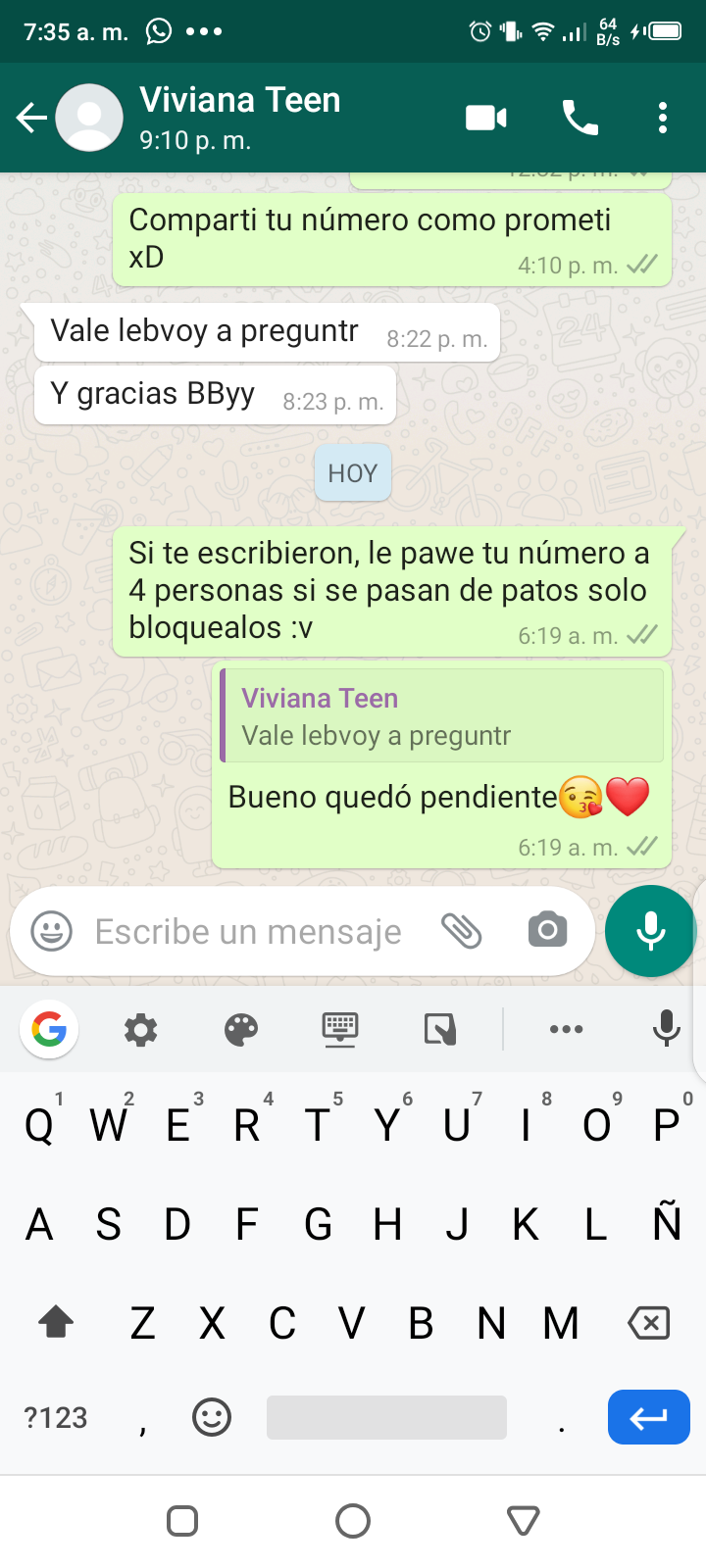Tap the backspace key
The width and height of the screenshot is (706, 1568).
tap(648, 1323)
